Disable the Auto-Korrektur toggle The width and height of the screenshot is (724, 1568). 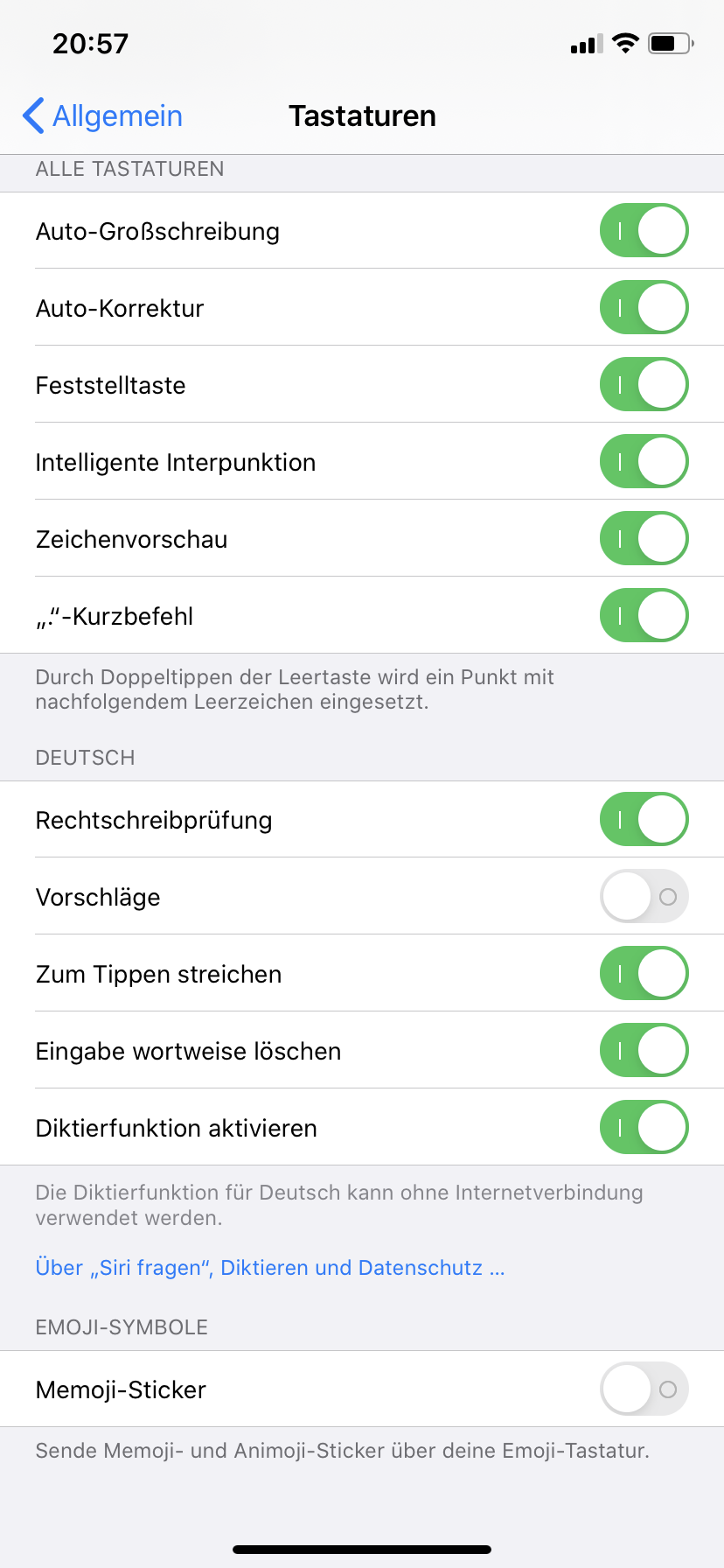[x=644, y=308]
